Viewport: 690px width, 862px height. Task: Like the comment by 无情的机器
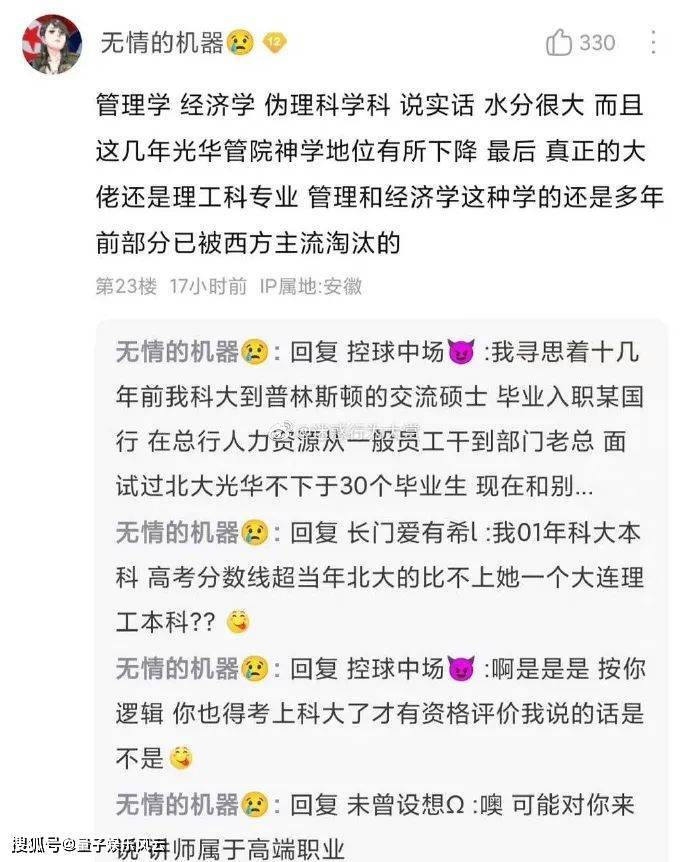(x=559, y=43)
